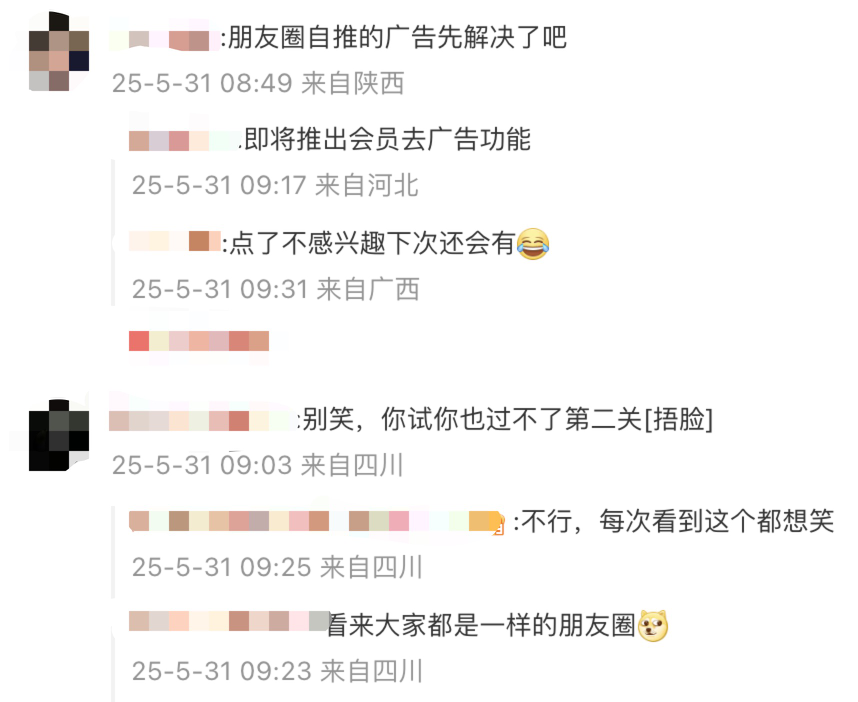858x702 pixels.
Task: Tap reply 点了不感兴趣下次还会有
Action: tap(370, 243)
